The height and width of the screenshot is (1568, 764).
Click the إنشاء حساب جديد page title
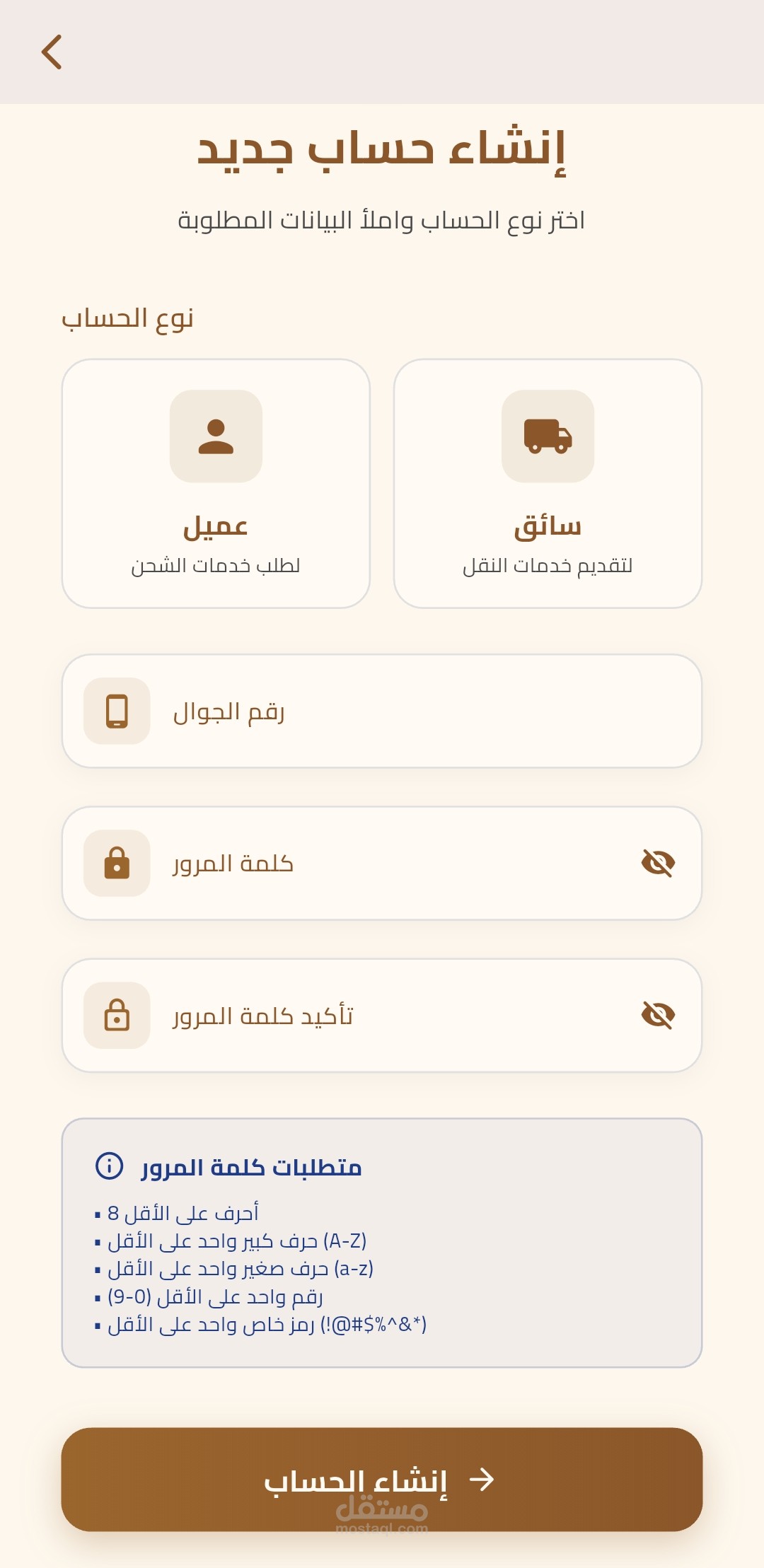[382, 152]
